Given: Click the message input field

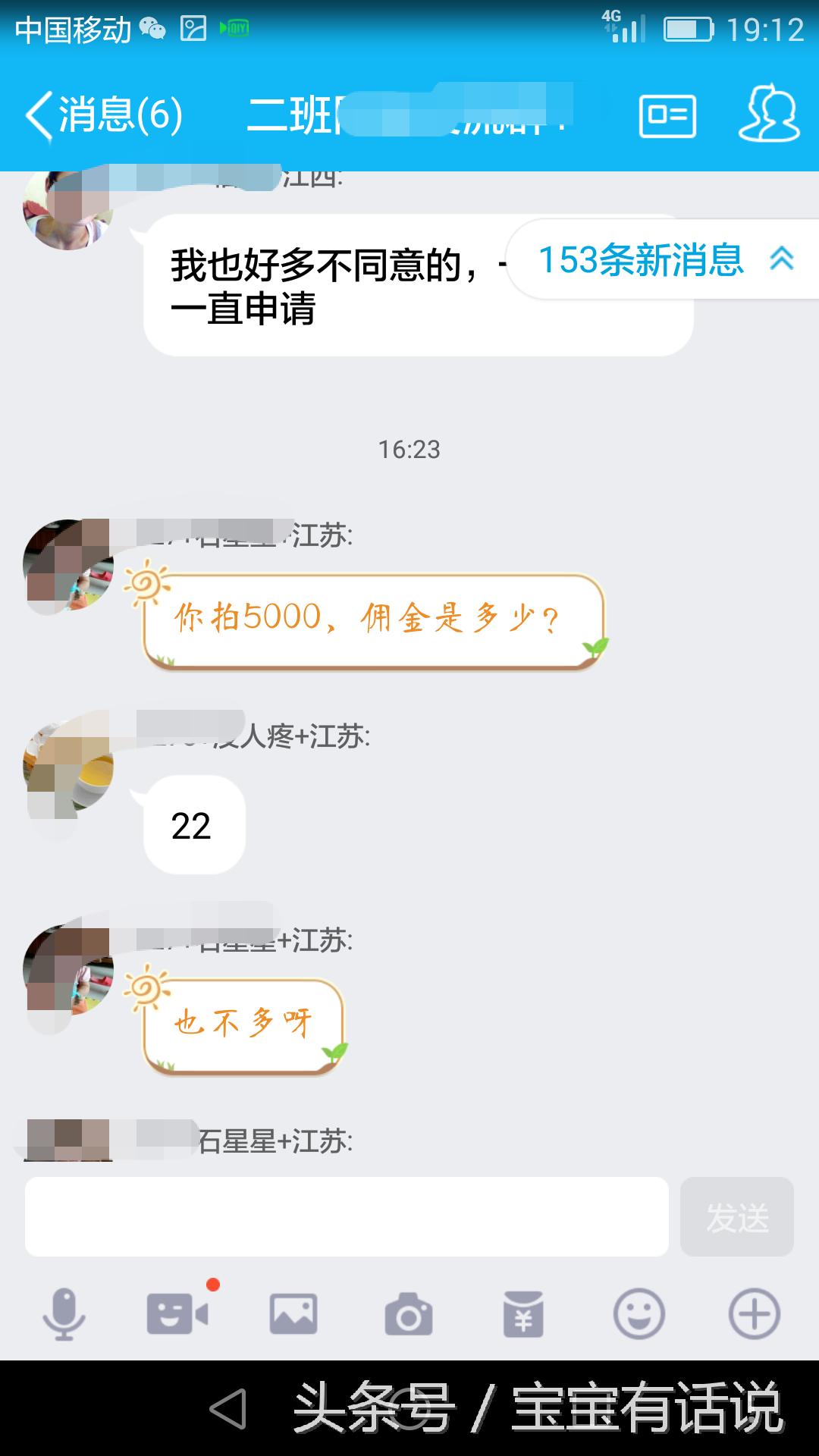Looking at the screenshot, I should pos(349,1217).
